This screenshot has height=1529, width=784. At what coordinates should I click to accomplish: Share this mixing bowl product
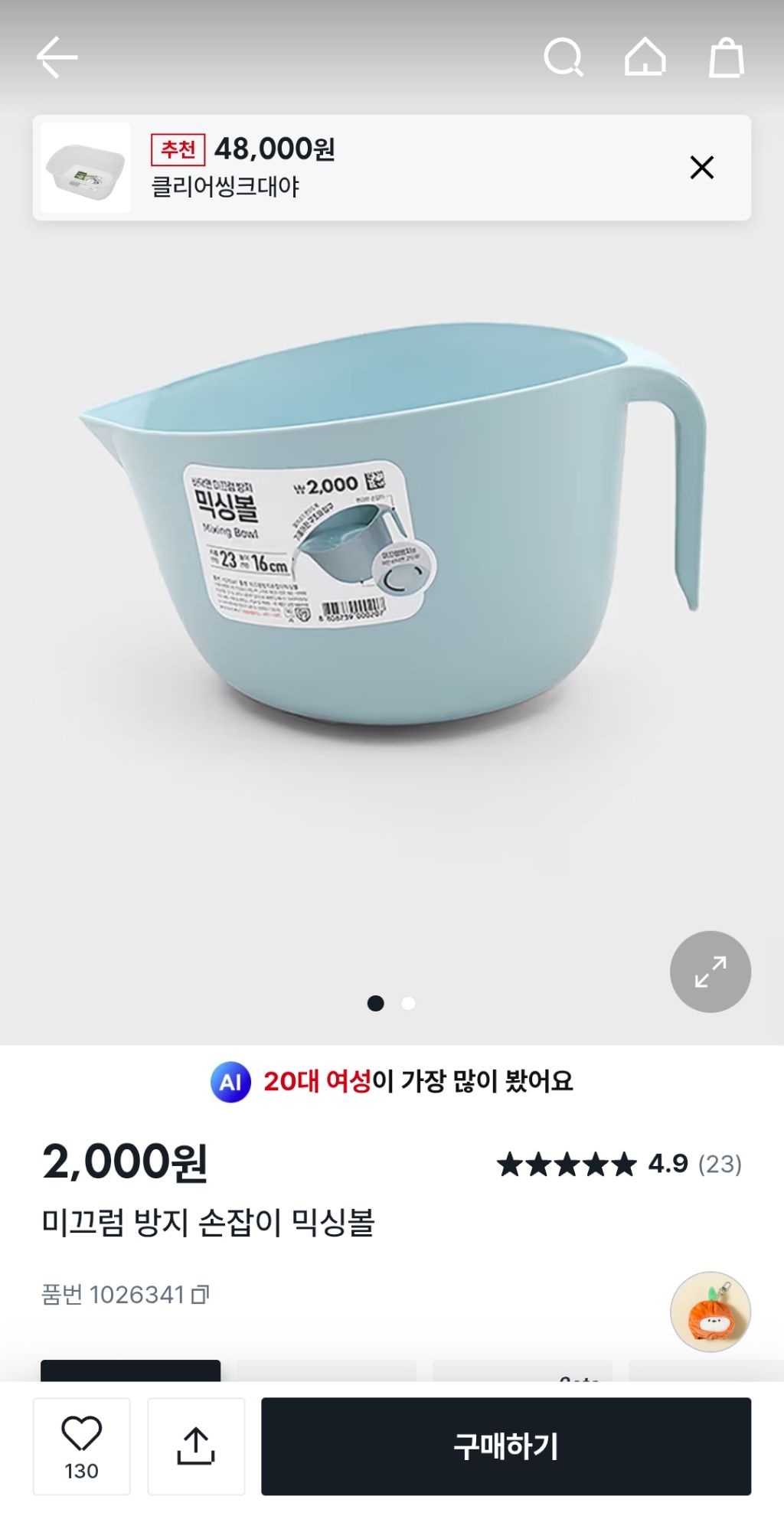click(196, 1446)
